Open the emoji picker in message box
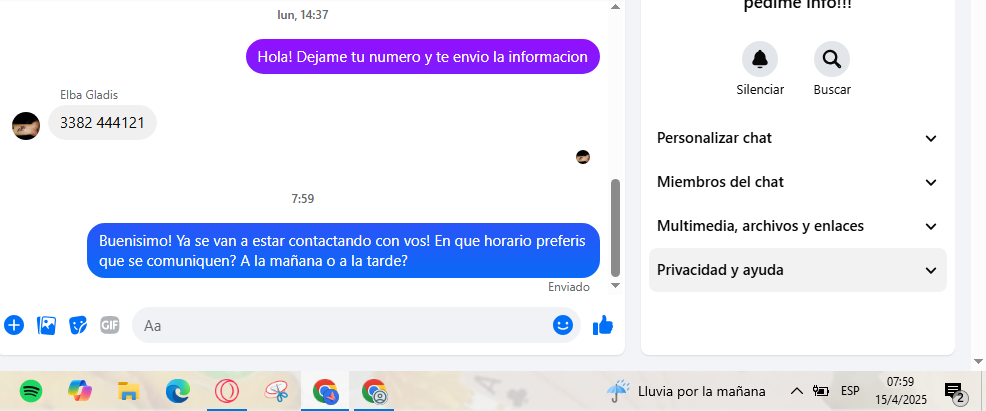This screenshot has width=986, height=411. [x=563, y=325]
